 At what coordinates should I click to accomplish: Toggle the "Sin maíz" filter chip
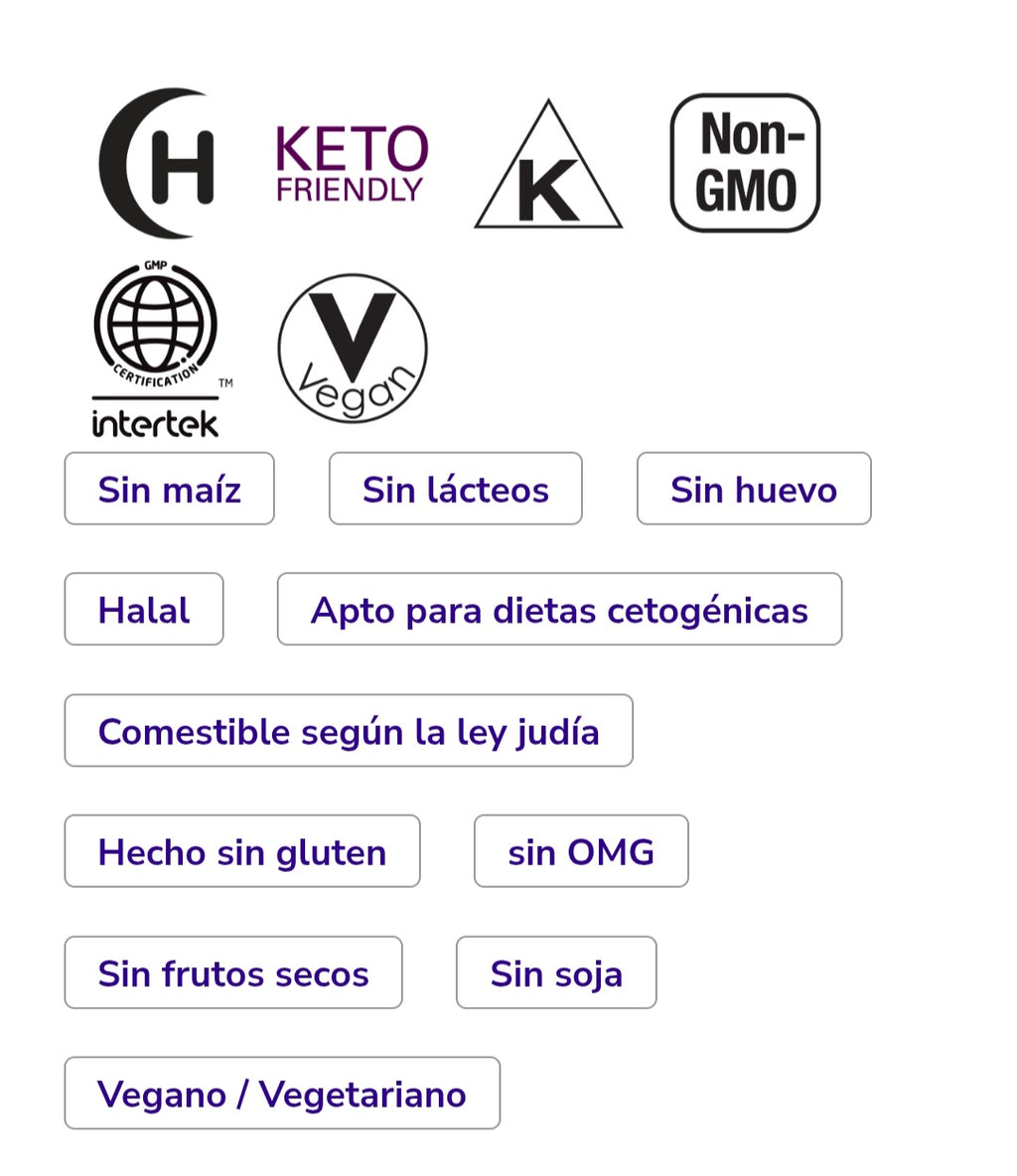coord(169,489)
